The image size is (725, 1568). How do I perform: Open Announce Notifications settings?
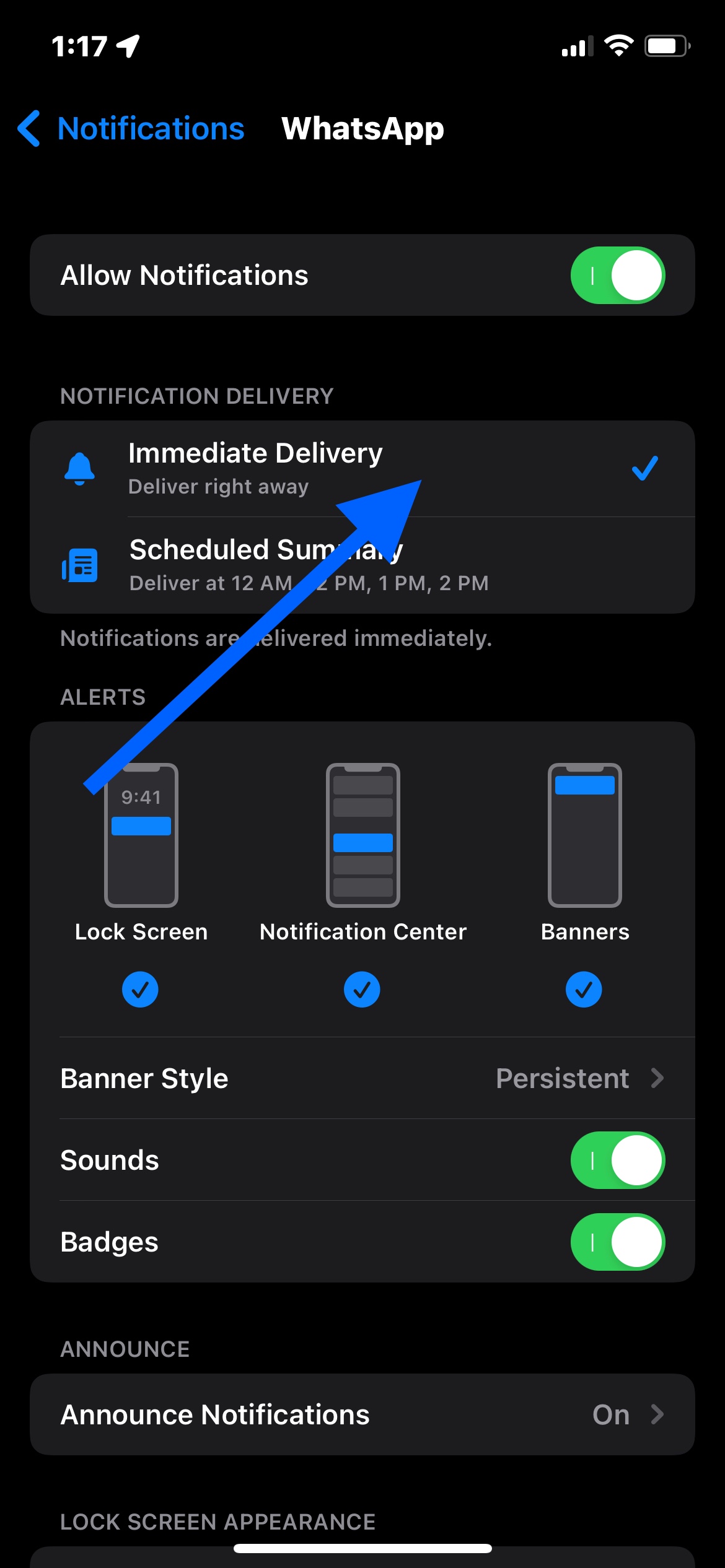coord(362,1414)
